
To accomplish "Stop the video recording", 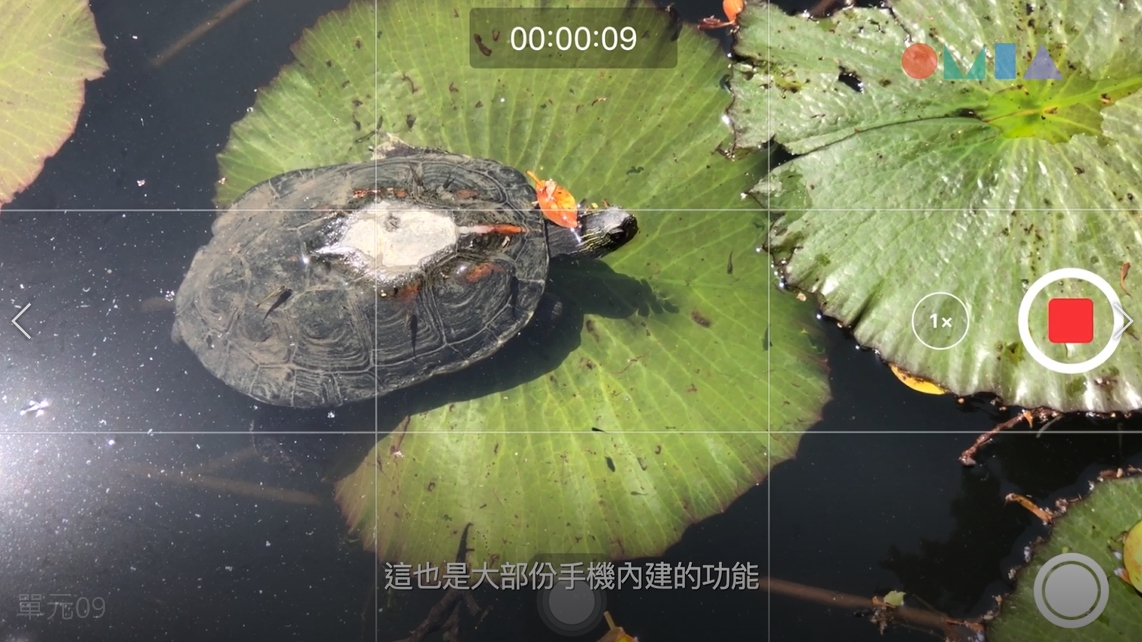I will [x=1069, y=321].
